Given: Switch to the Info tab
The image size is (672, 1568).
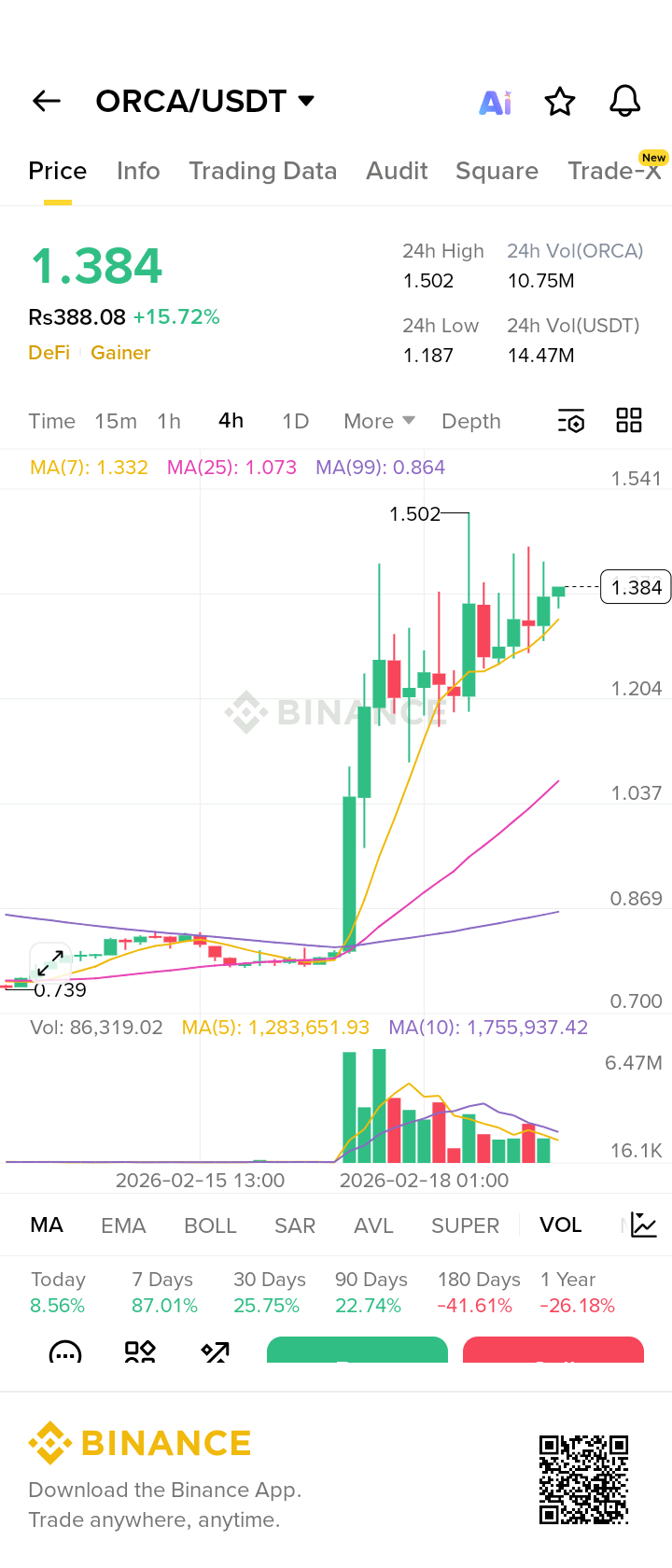Looking at the screenshot, I should point(138,171).
